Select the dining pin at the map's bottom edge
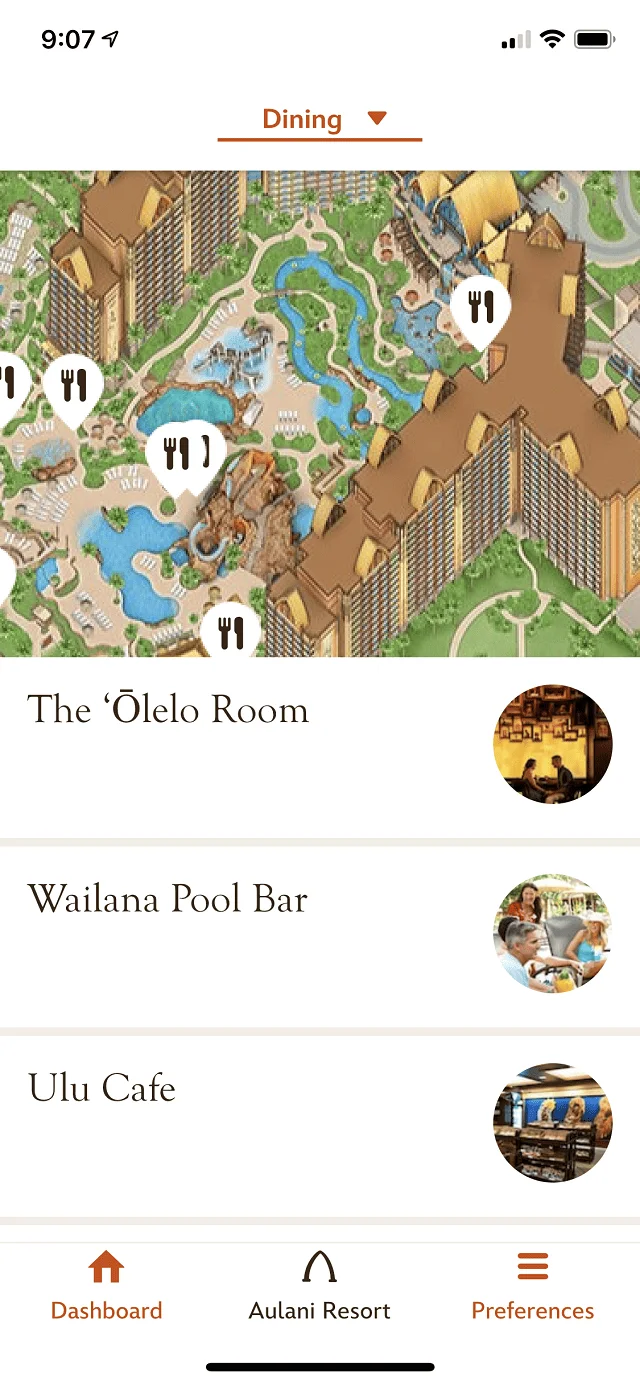This screenshot has width=640, height=1385. (231, 632)
